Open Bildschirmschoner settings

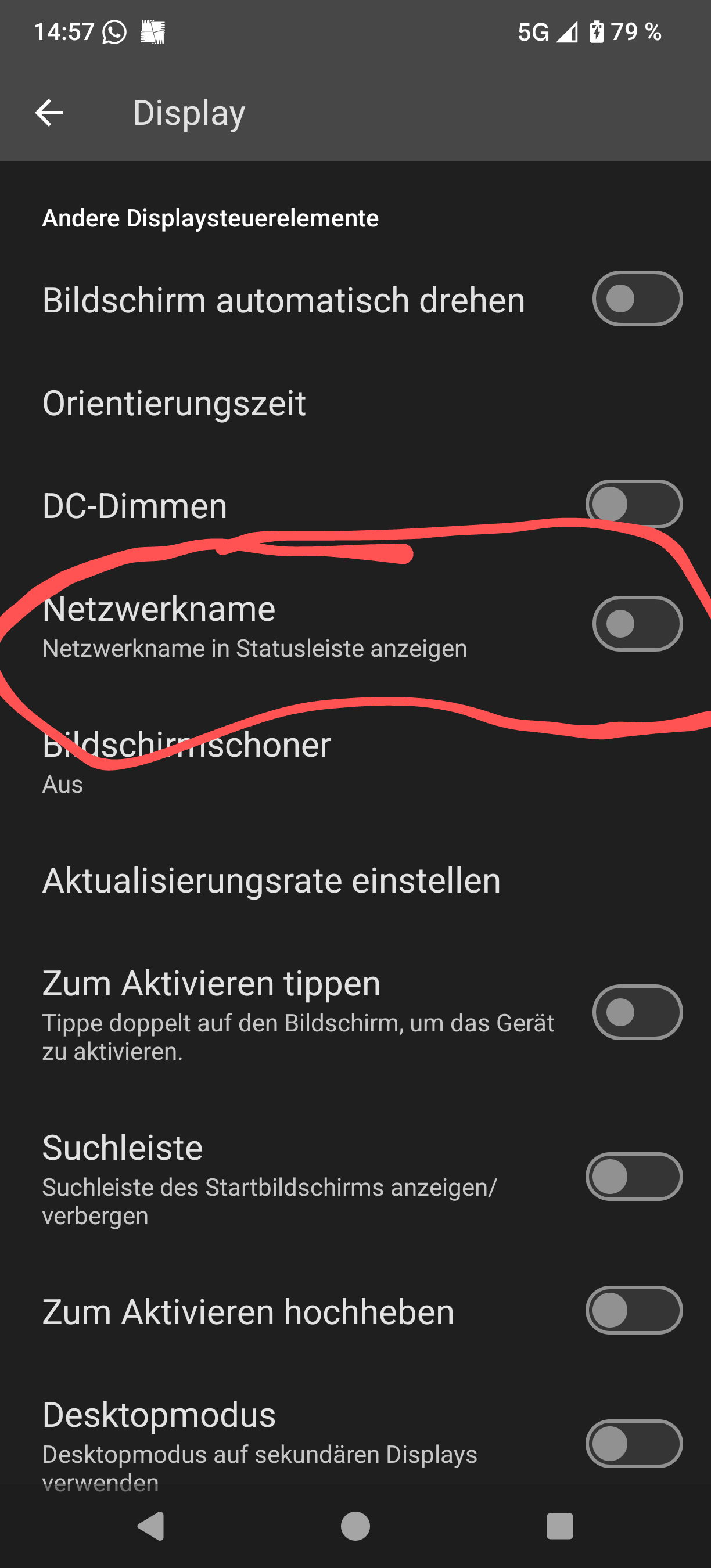tap(355, 762)
